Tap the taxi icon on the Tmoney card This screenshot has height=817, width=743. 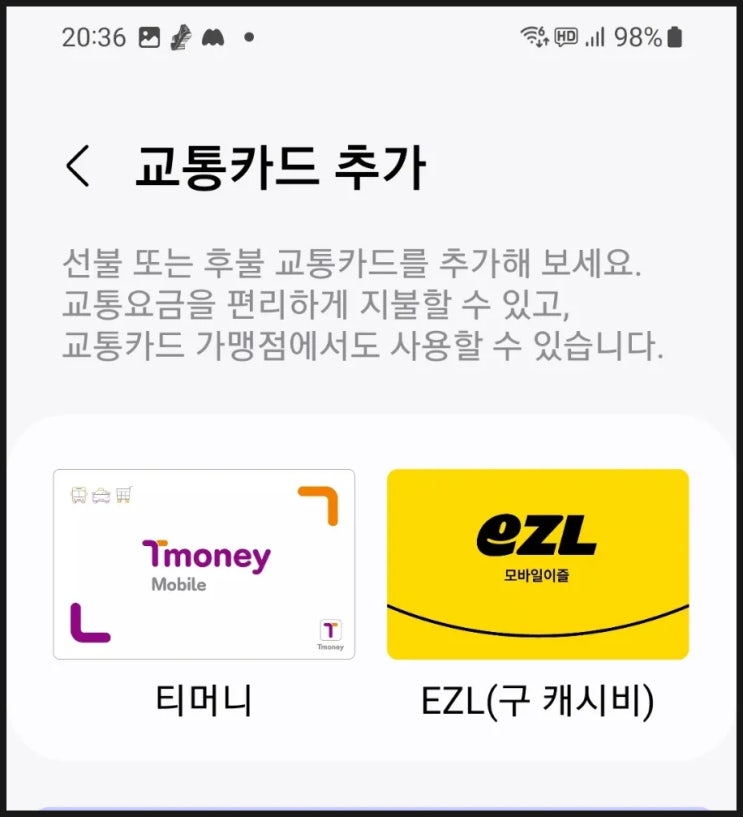pyautogui.click(x=100, y=495)
